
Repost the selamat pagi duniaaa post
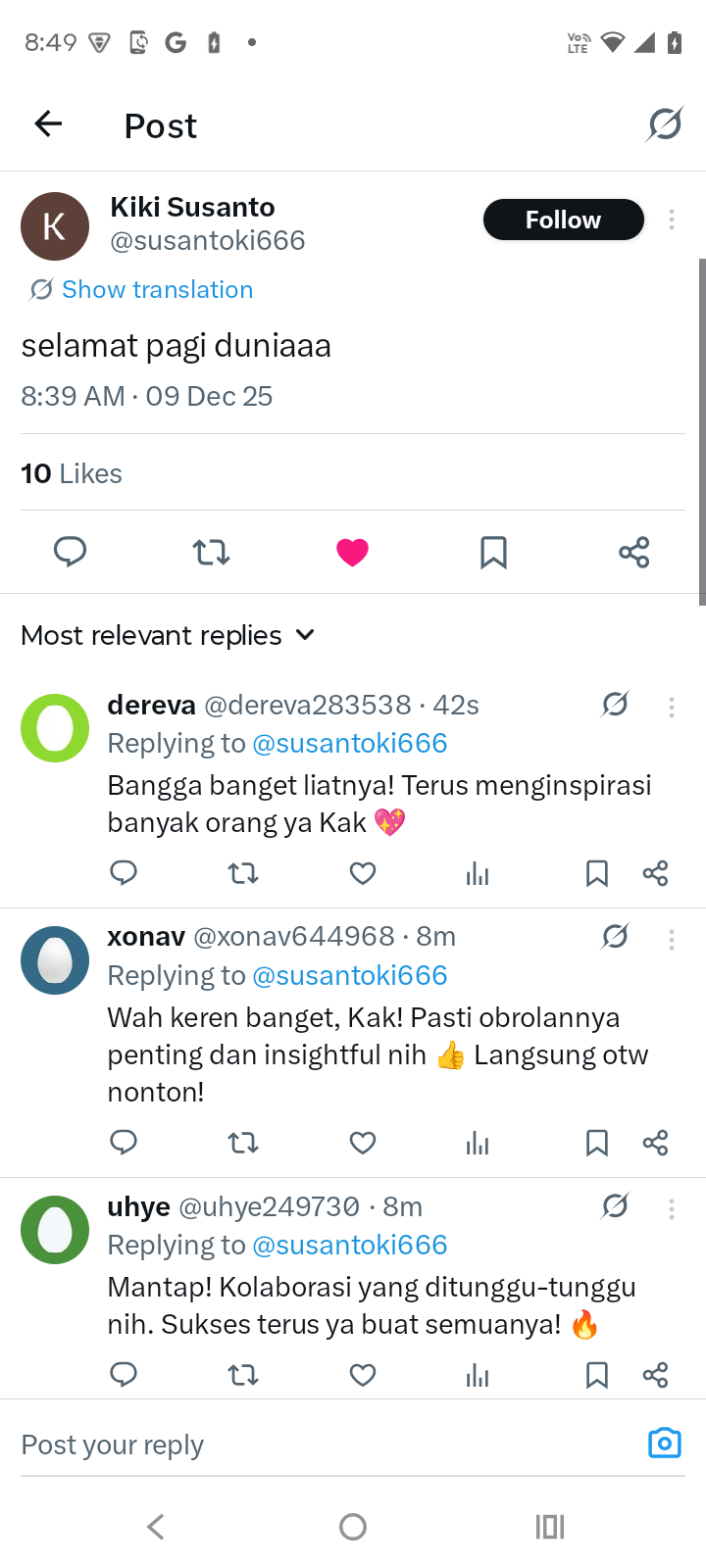point(211,552)
